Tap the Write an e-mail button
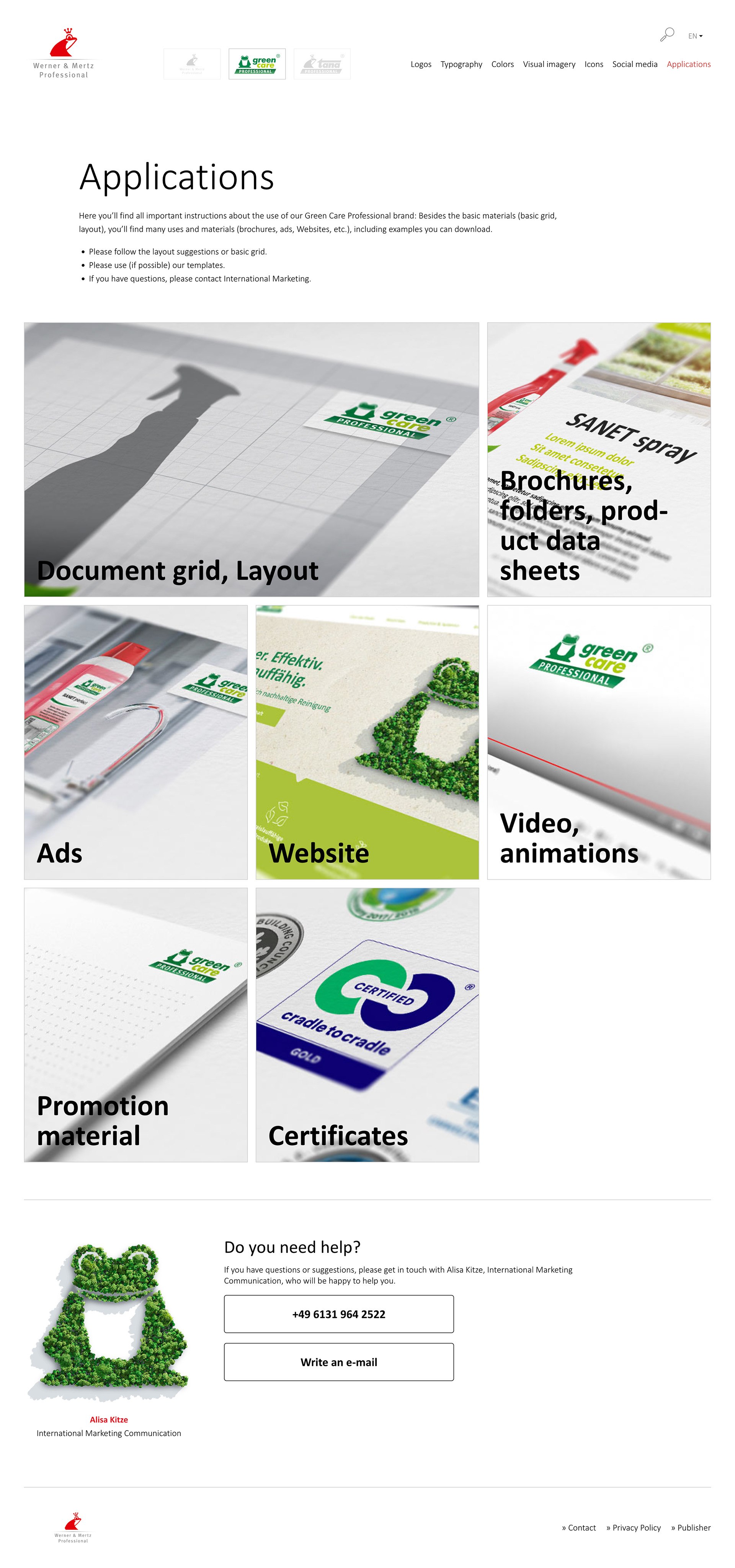735x1568 pixels. pyautogui.click(x=338, y=1362)
